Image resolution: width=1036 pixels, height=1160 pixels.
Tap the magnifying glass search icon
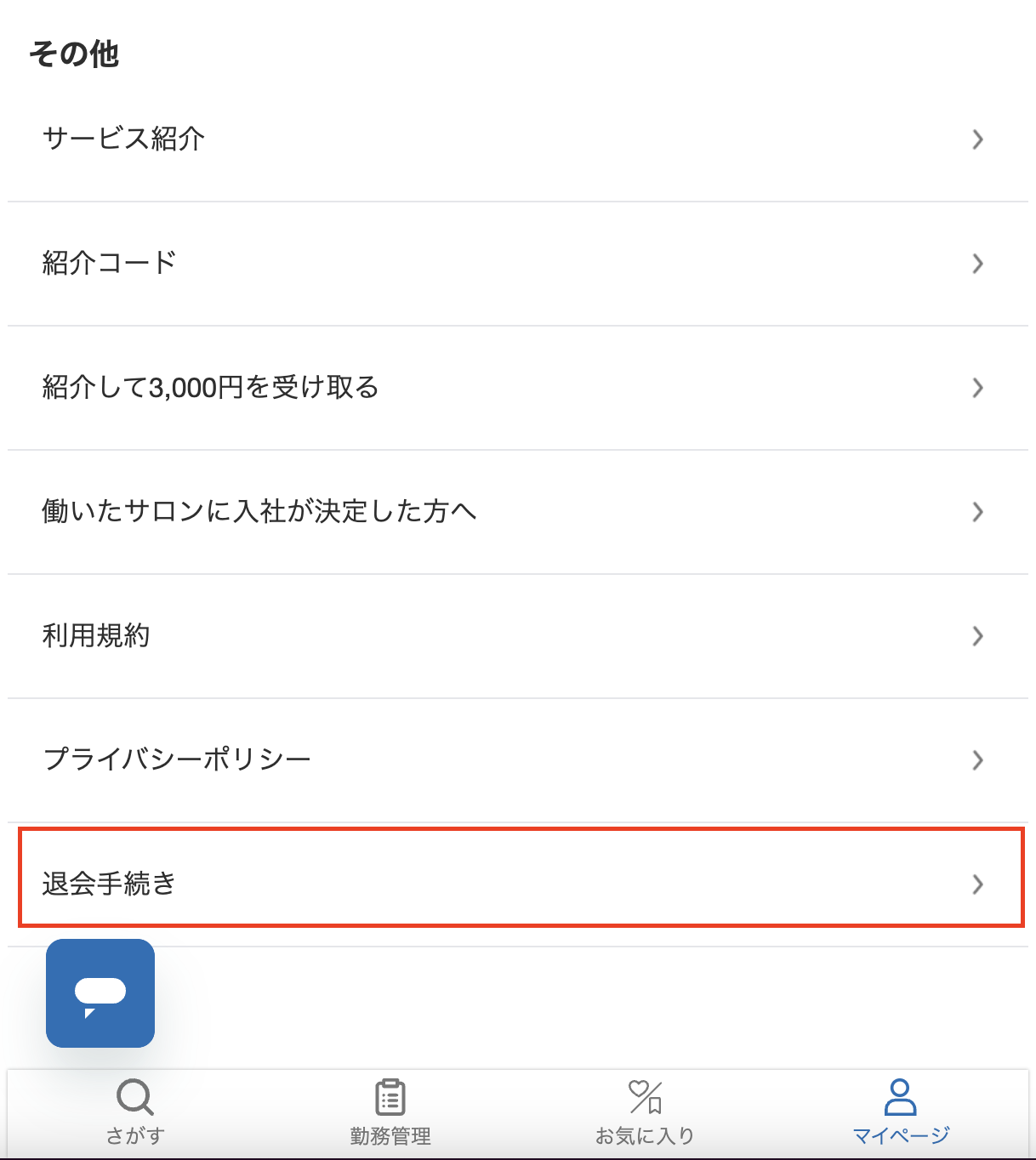(x=135, y=1100)
